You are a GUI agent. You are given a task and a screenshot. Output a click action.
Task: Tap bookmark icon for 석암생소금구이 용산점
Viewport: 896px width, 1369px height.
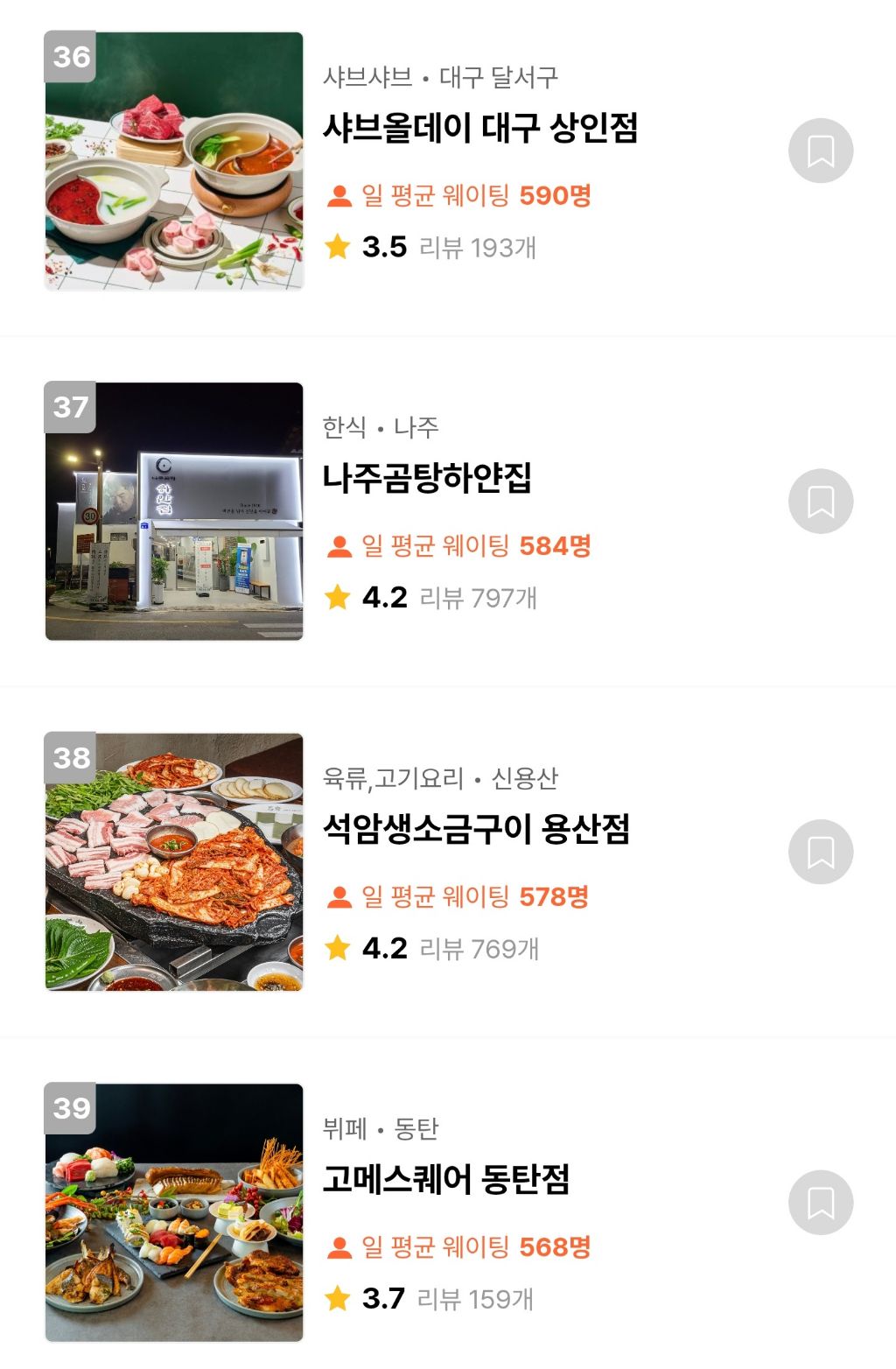click(820, 852)
